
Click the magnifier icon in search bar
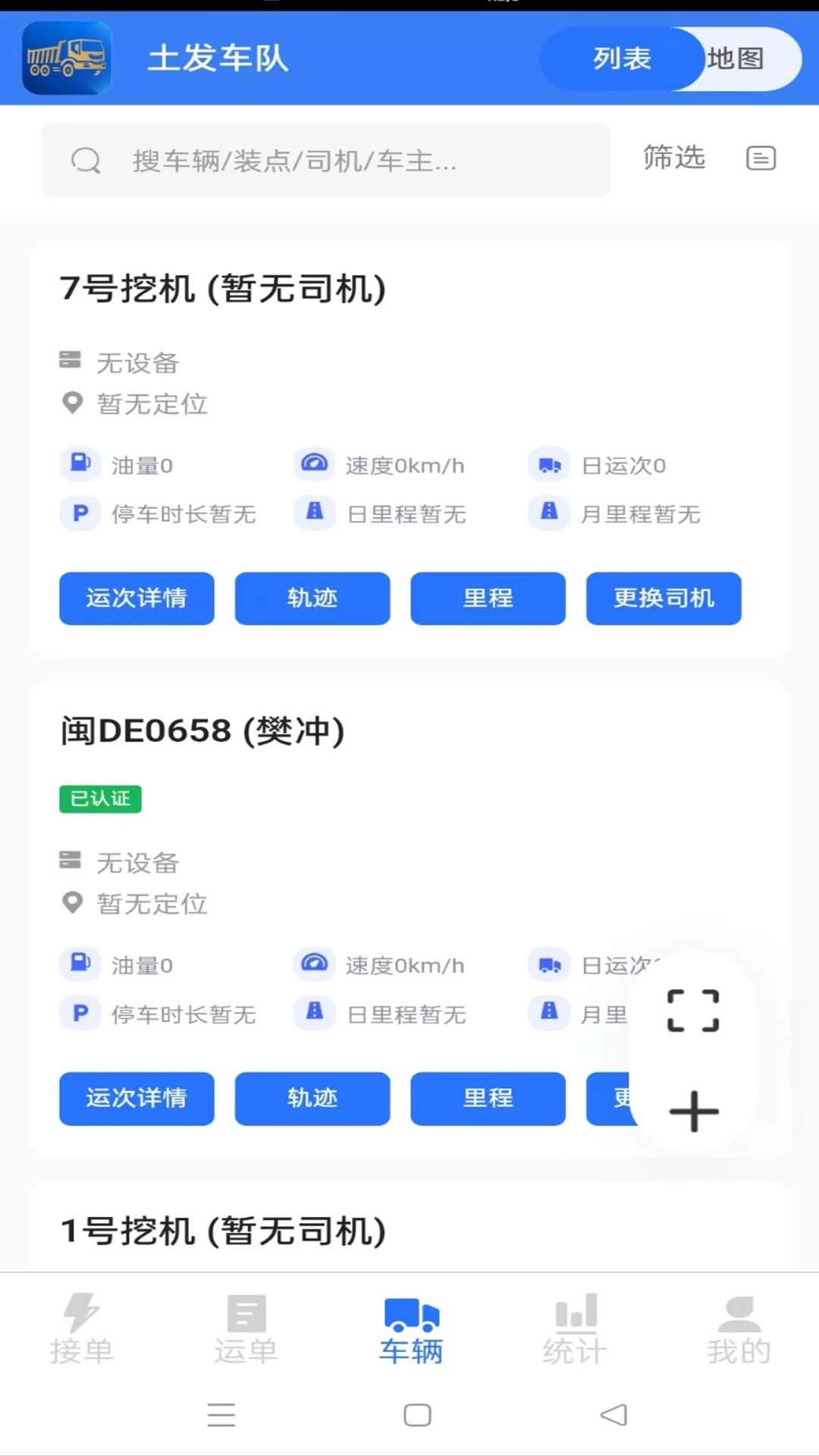[86, 161]
